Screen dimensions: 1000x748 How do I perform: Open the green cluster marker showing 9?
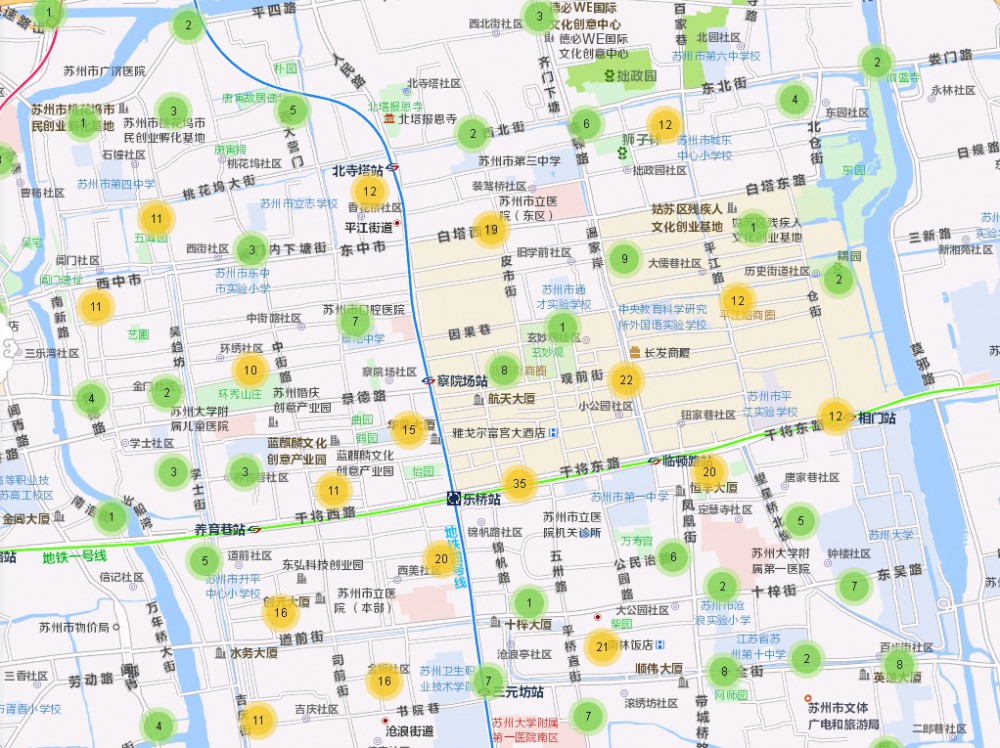point(624,260)
